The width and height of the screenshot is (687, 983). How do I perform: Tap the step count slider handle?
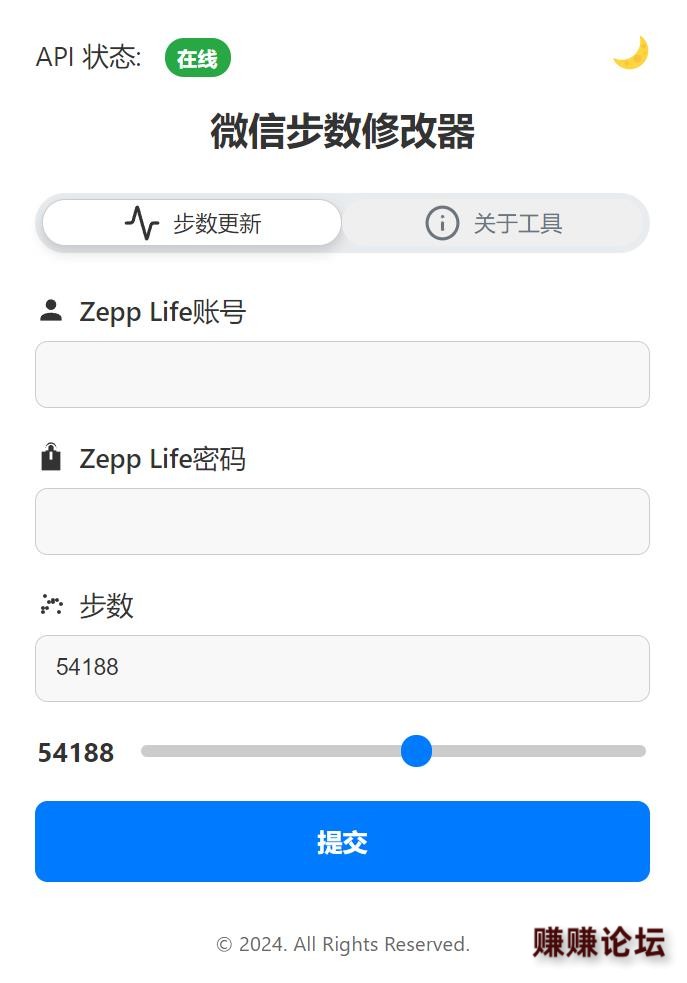(416, 751)
